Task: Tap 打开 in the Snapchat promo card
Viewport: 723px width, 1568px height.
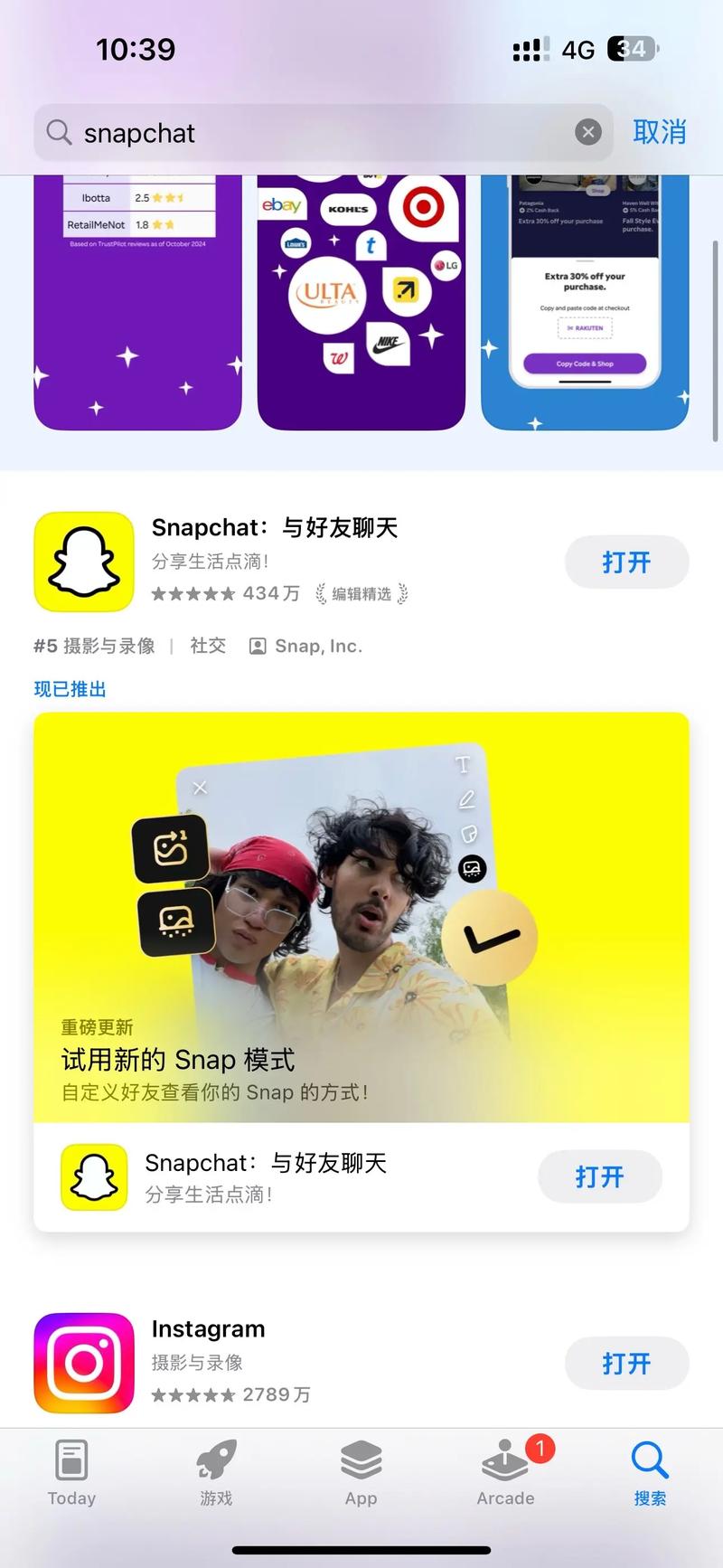Action: coord(599,1176)
